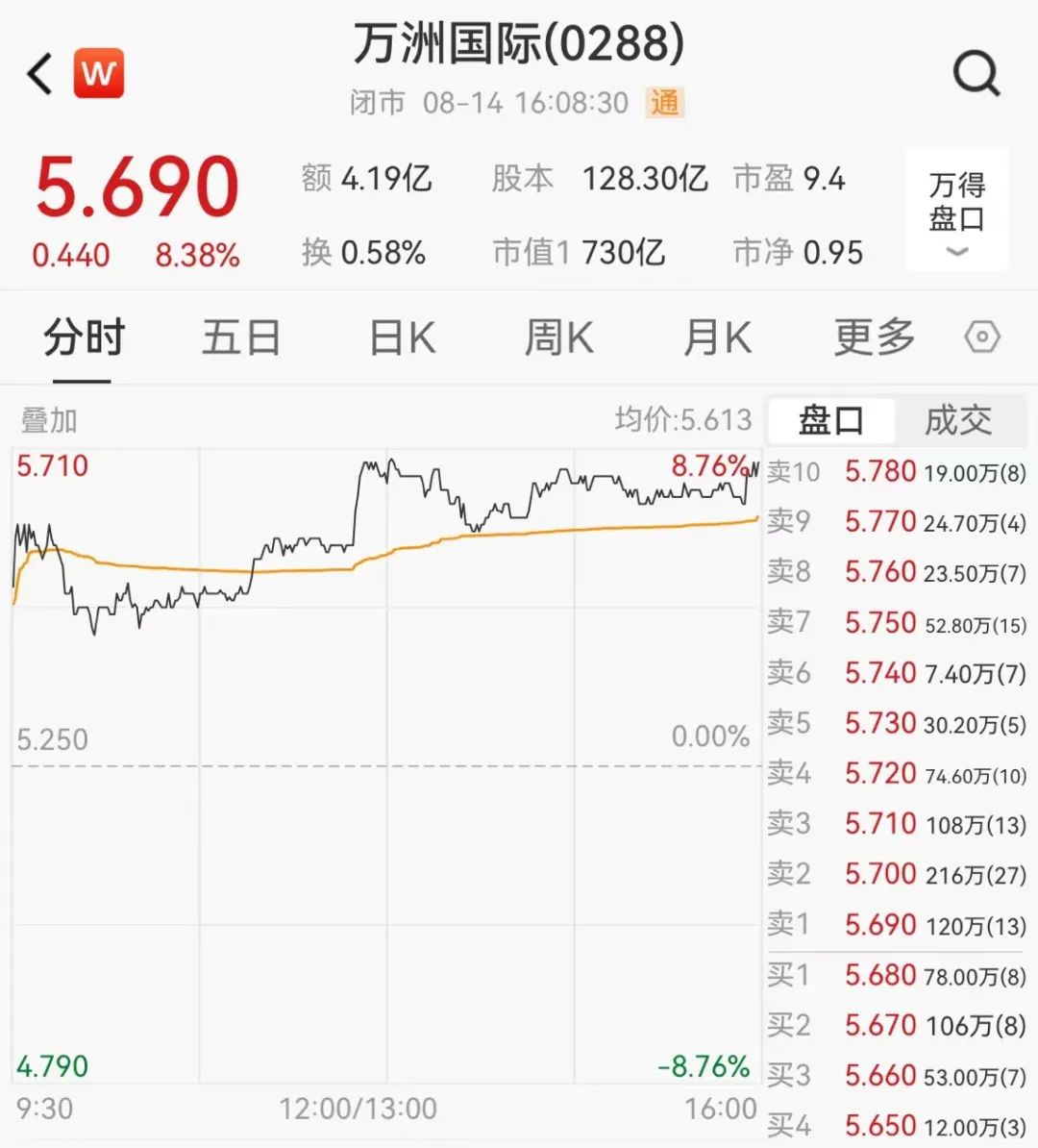Switch to the 成交 trades tab
Screen dimensions: 1038x1148
pos(958,420)
